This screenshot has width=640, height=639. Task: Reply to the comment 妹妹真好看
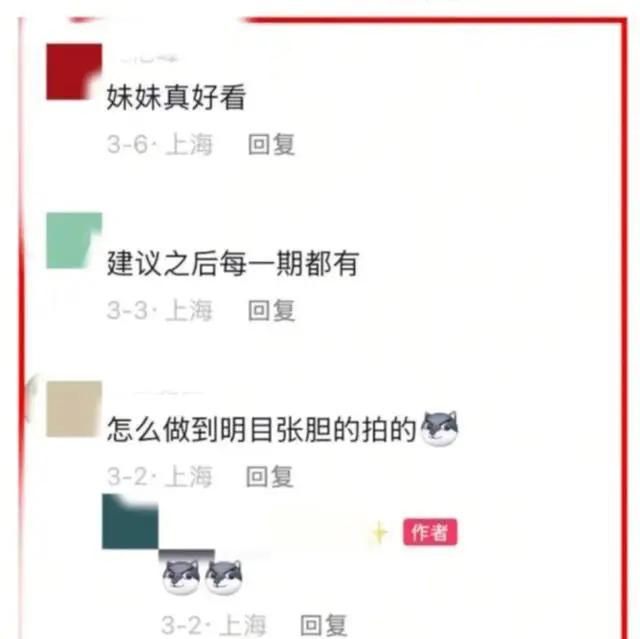271,145
